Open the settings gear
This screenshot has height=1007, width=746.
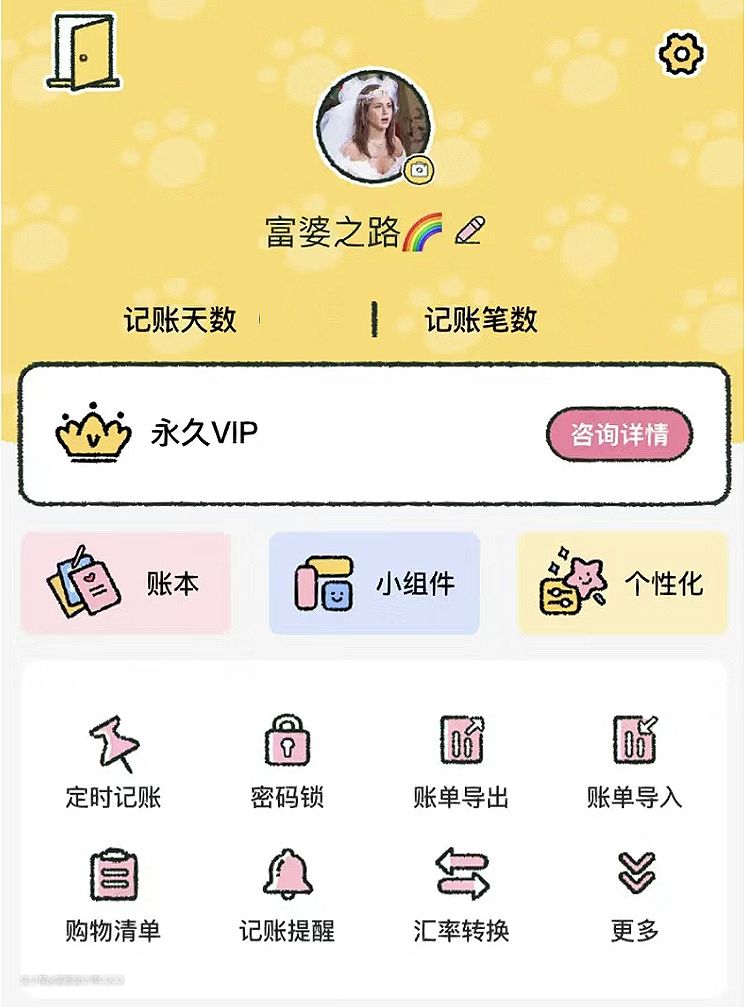(681, 52)
